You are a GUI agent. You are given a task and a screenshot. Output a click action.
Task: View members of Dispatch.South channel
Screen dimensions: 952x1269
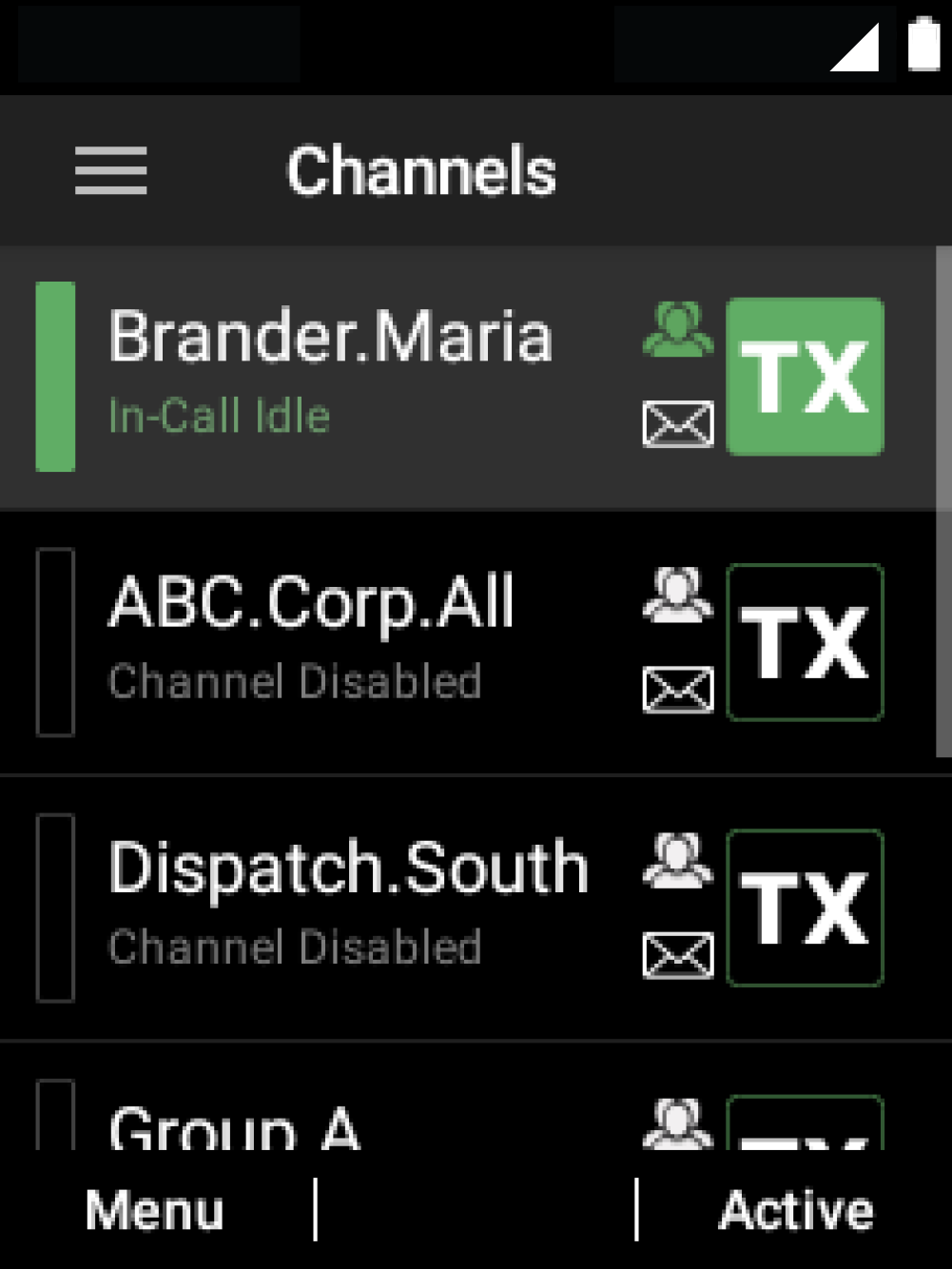(x=677, y=861)
